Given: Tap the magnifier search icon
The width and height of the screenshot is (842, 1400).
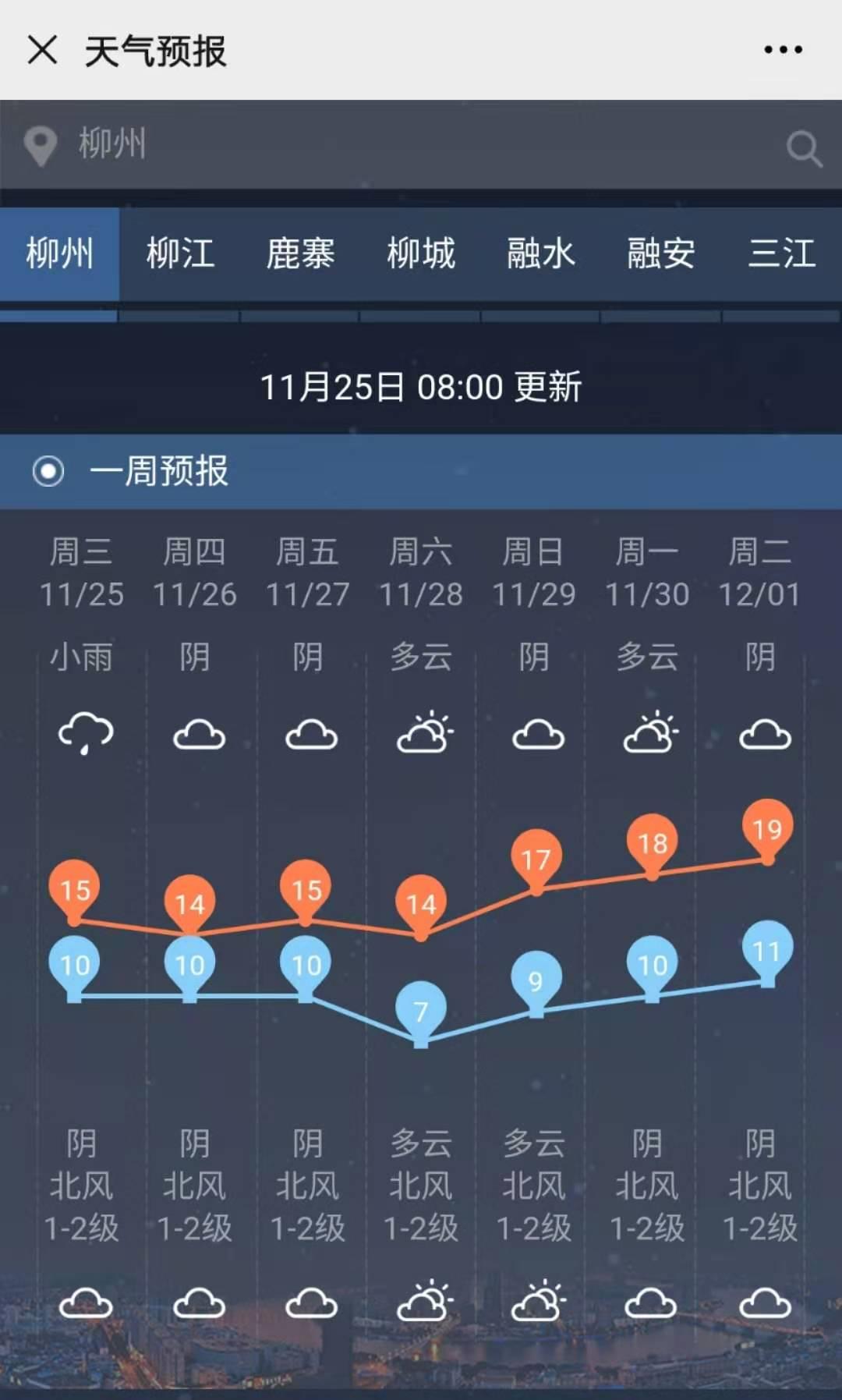Looking at the screenshot, I should tap(804, 148).
